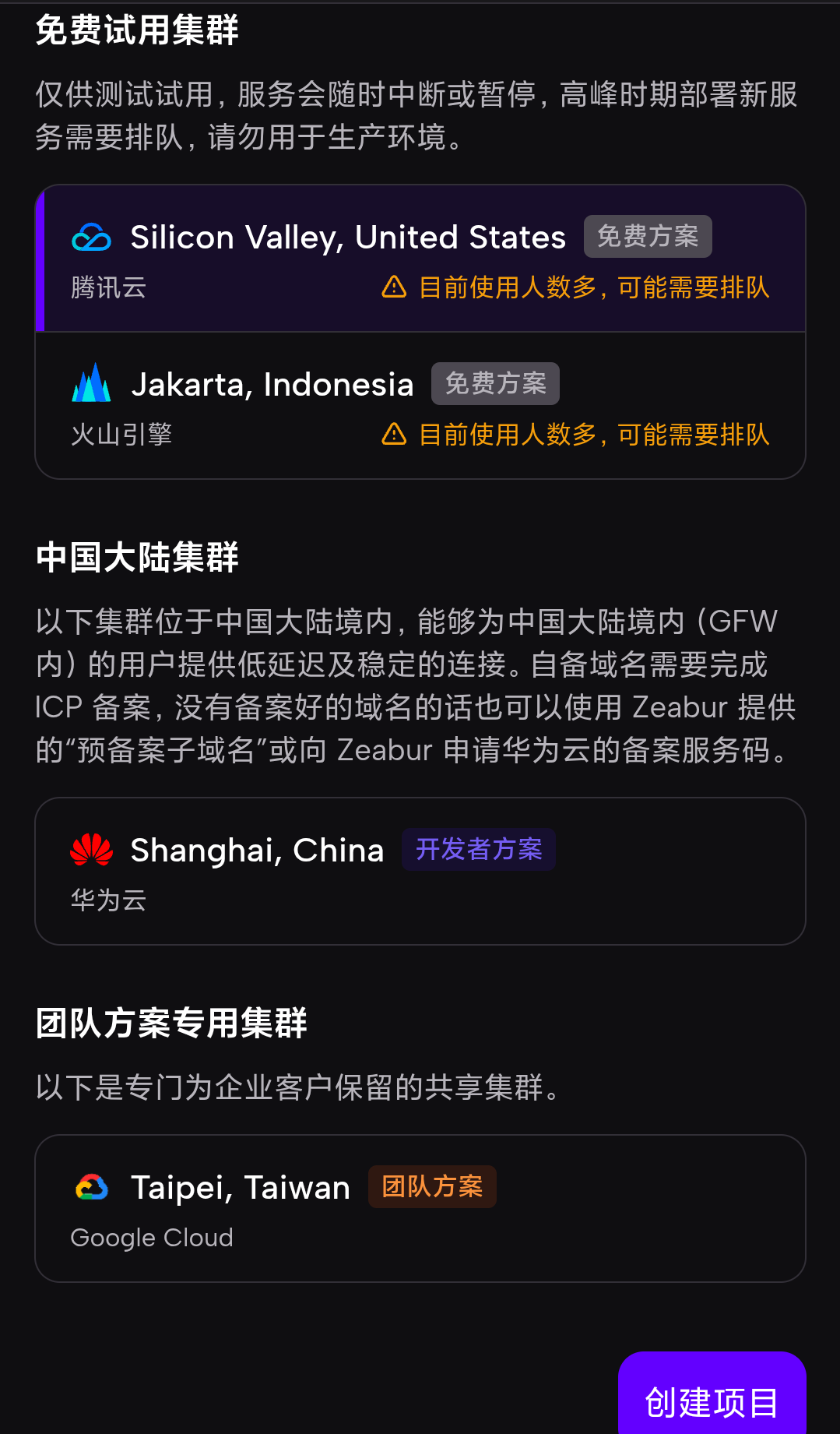
Task: Click the 团队方案 badge on Taipei
Action: coord(432,1186)
